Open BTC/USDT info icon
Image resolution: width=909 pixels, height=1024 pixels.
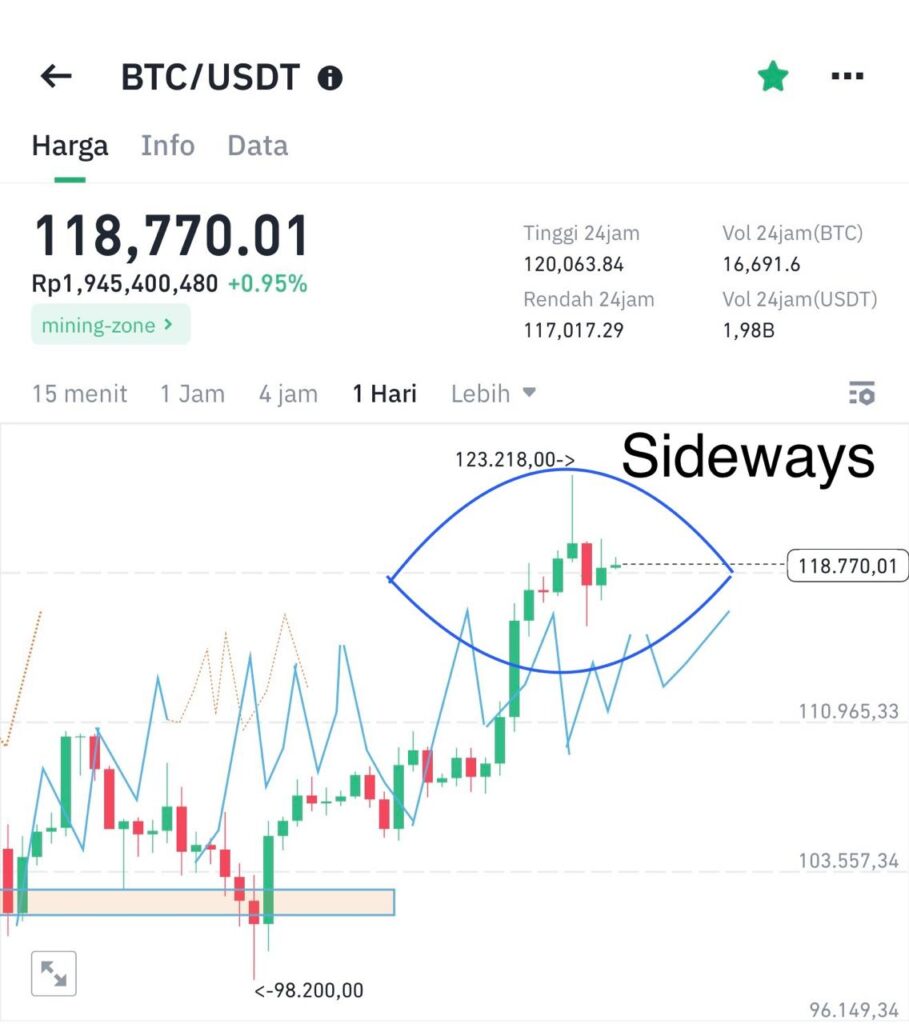[330, 78]
